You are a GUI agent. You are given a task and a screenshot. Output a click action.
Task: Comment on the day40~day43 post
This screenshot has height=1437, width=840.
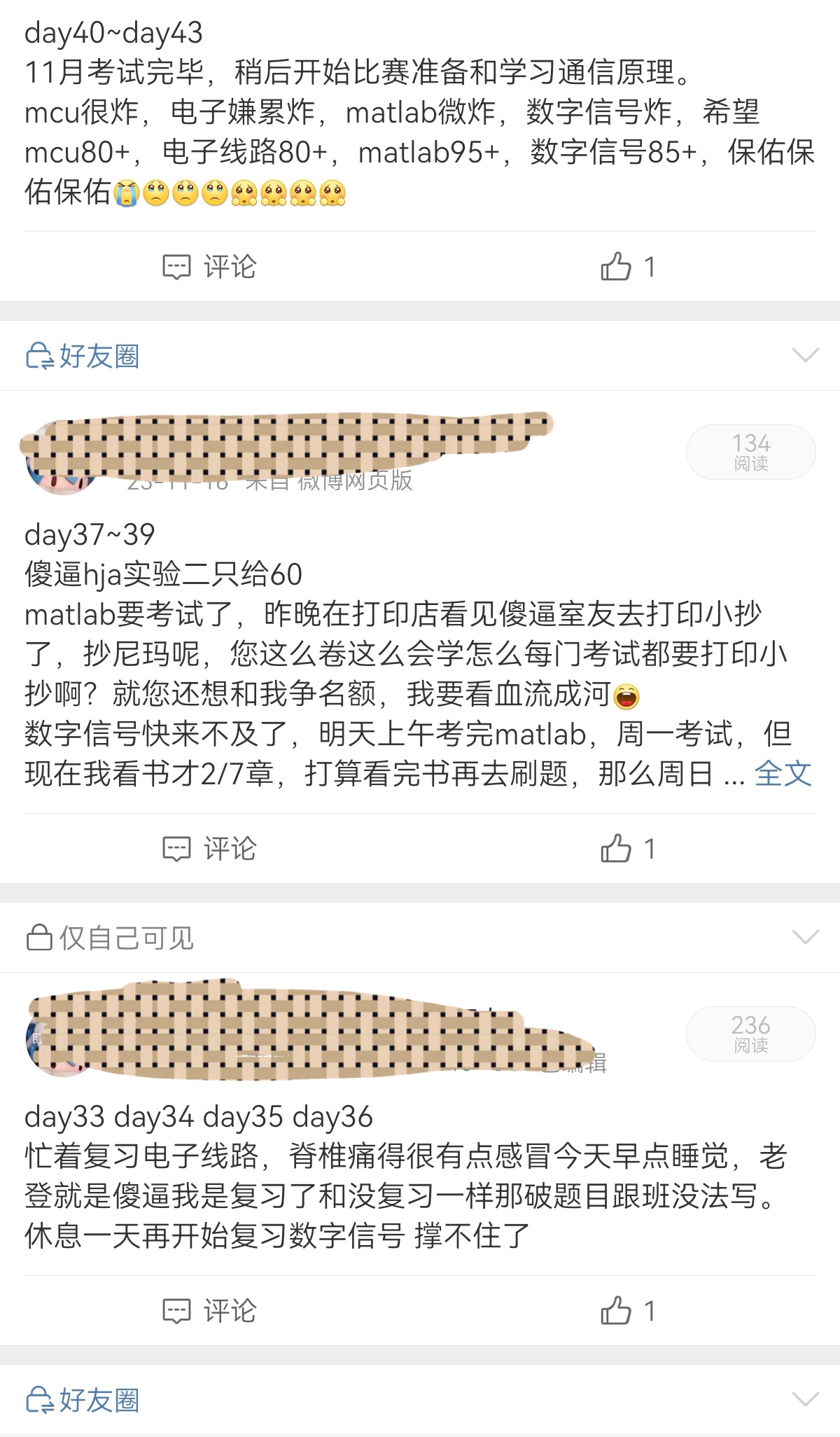pos(209,267)
